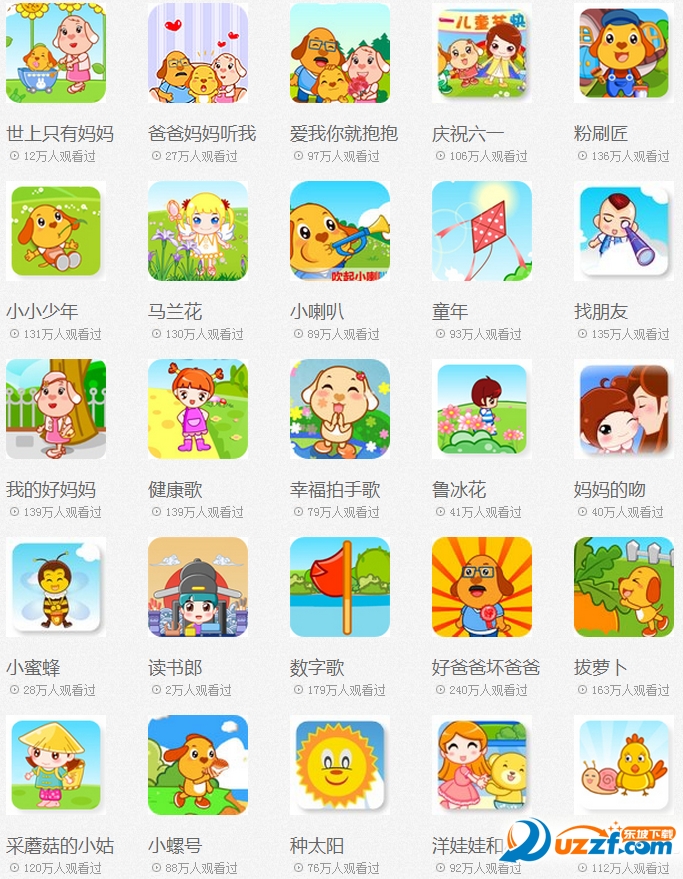The image size is (683, 879).
Task: Open the 读书郎 tile
Action: click(198, 587)
